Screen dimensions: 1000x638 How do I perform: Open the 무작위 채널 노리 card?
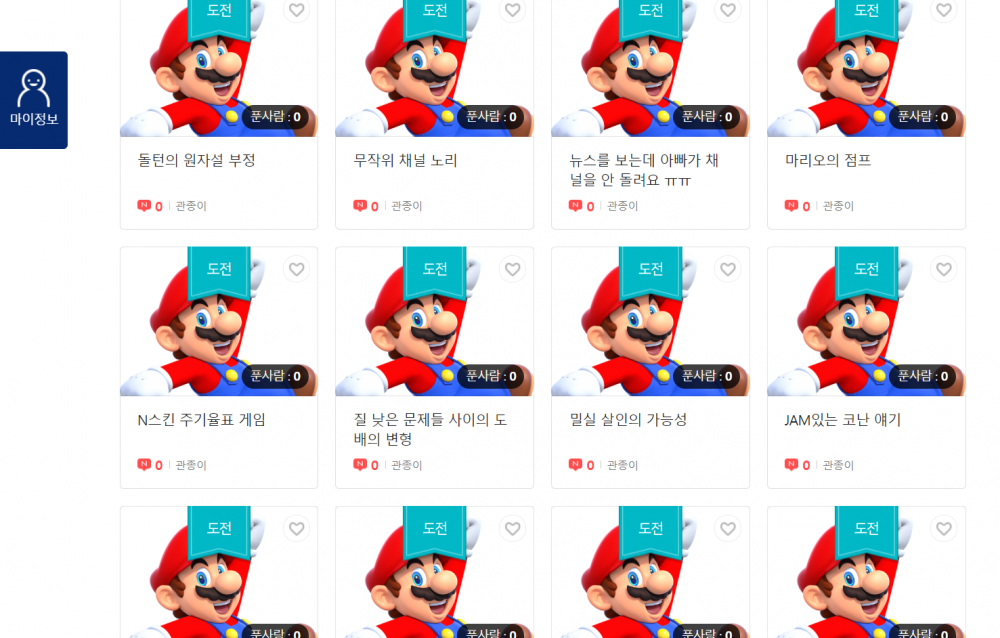pyautogui.click(x=405, y=160)
